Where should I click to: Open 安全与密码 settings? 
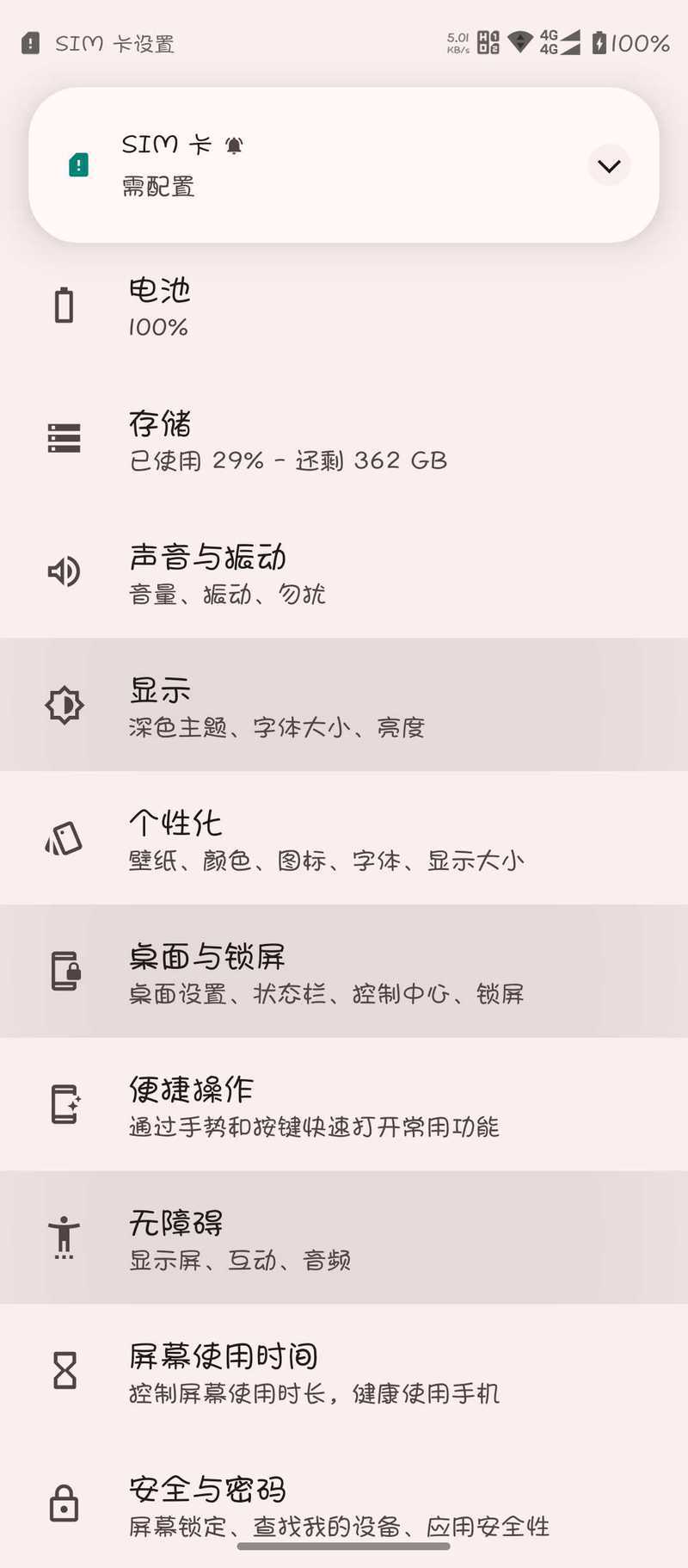344,1503
